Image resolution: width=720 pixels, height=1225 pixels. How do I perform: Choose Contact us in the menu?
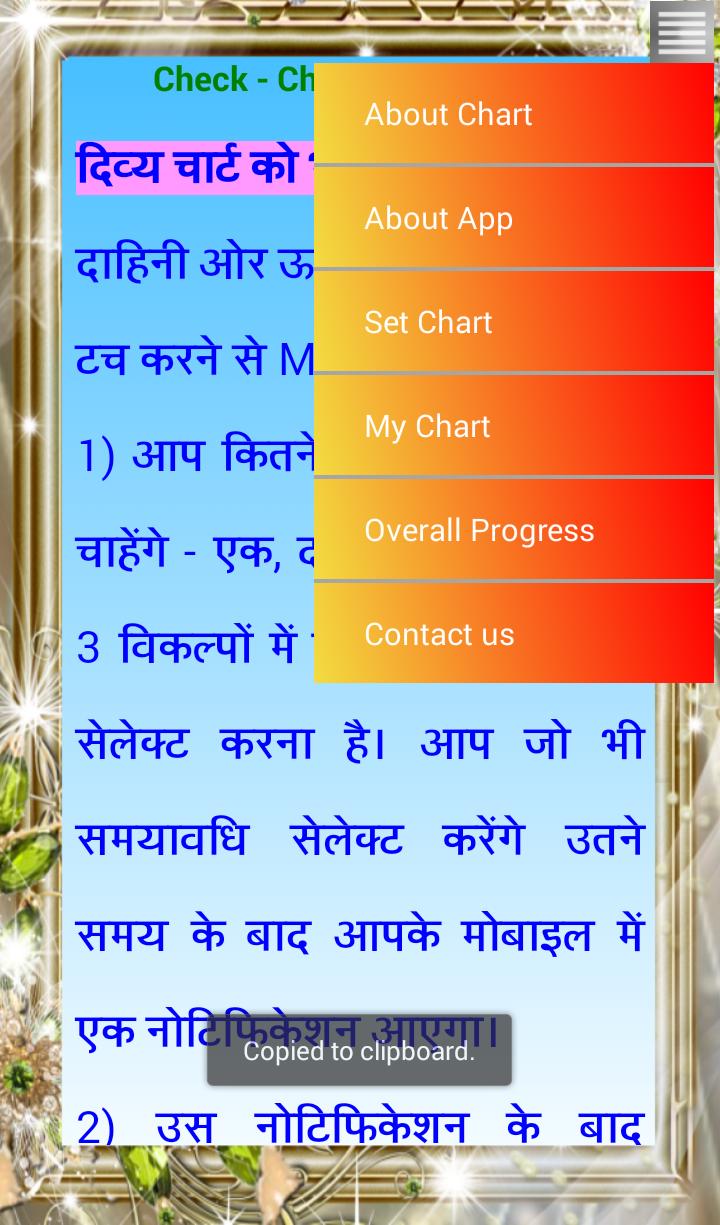tap(513, 634)
